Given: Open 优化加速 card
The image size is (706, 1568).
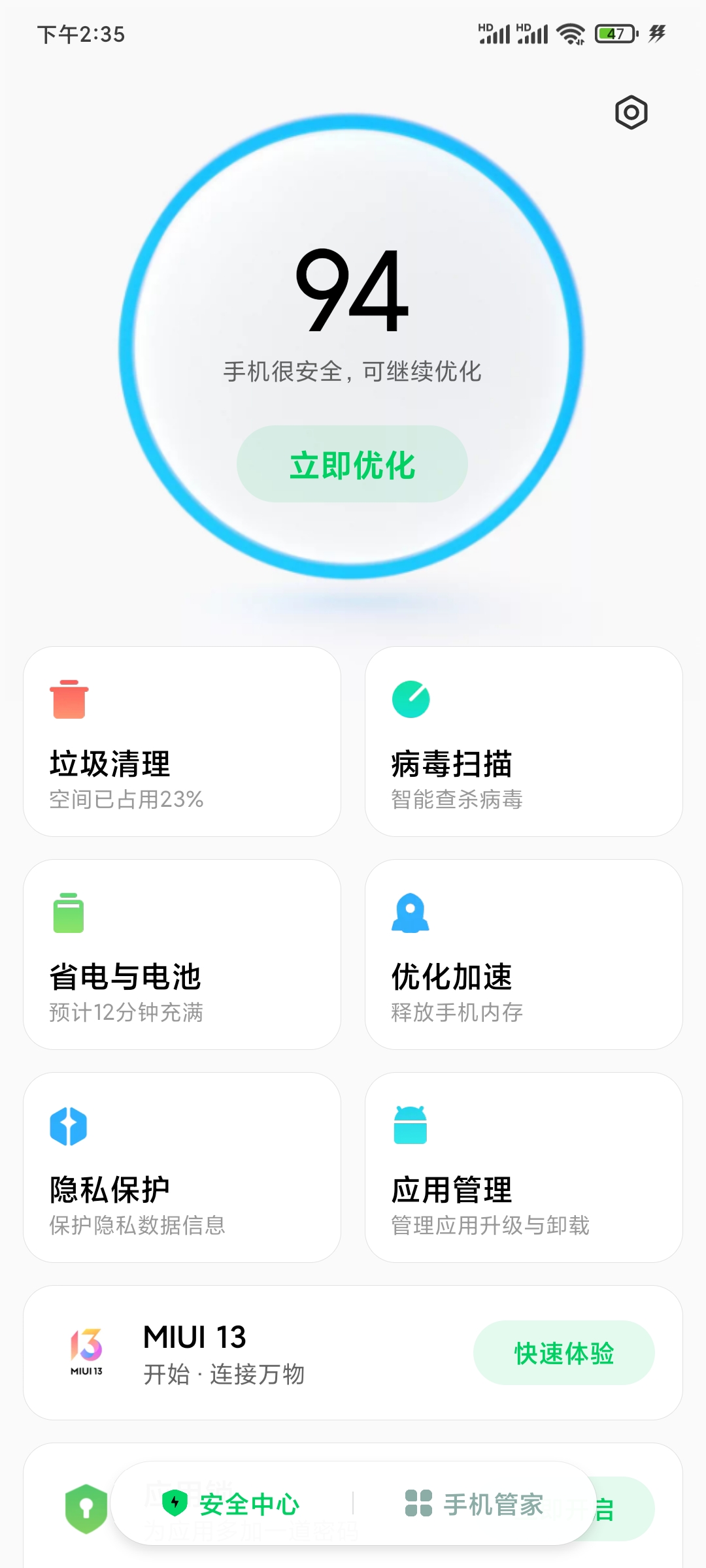Looking at the screenshot, I should click(x=524, y=955).
